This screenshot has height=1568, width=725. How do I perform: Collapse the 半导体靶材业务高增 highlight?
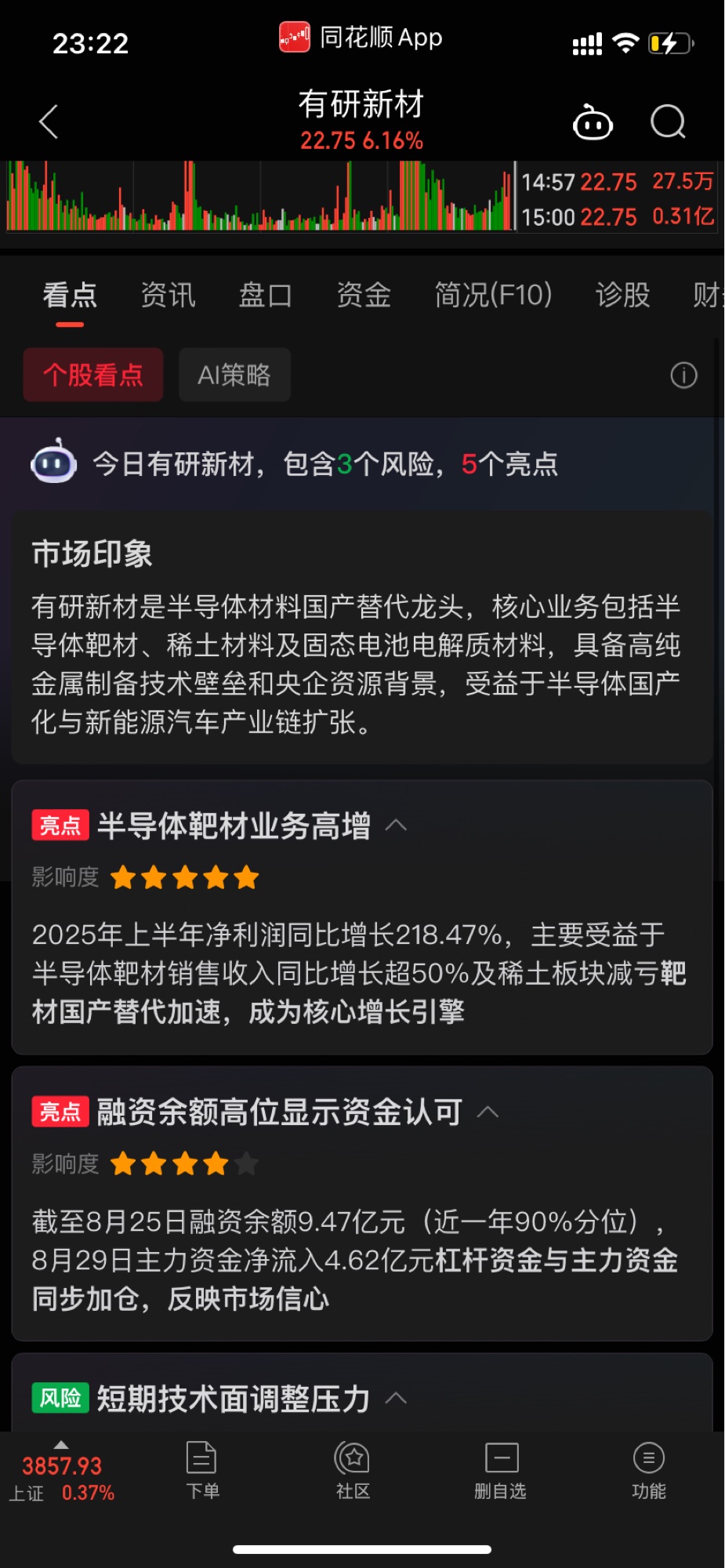coord(397,826)
